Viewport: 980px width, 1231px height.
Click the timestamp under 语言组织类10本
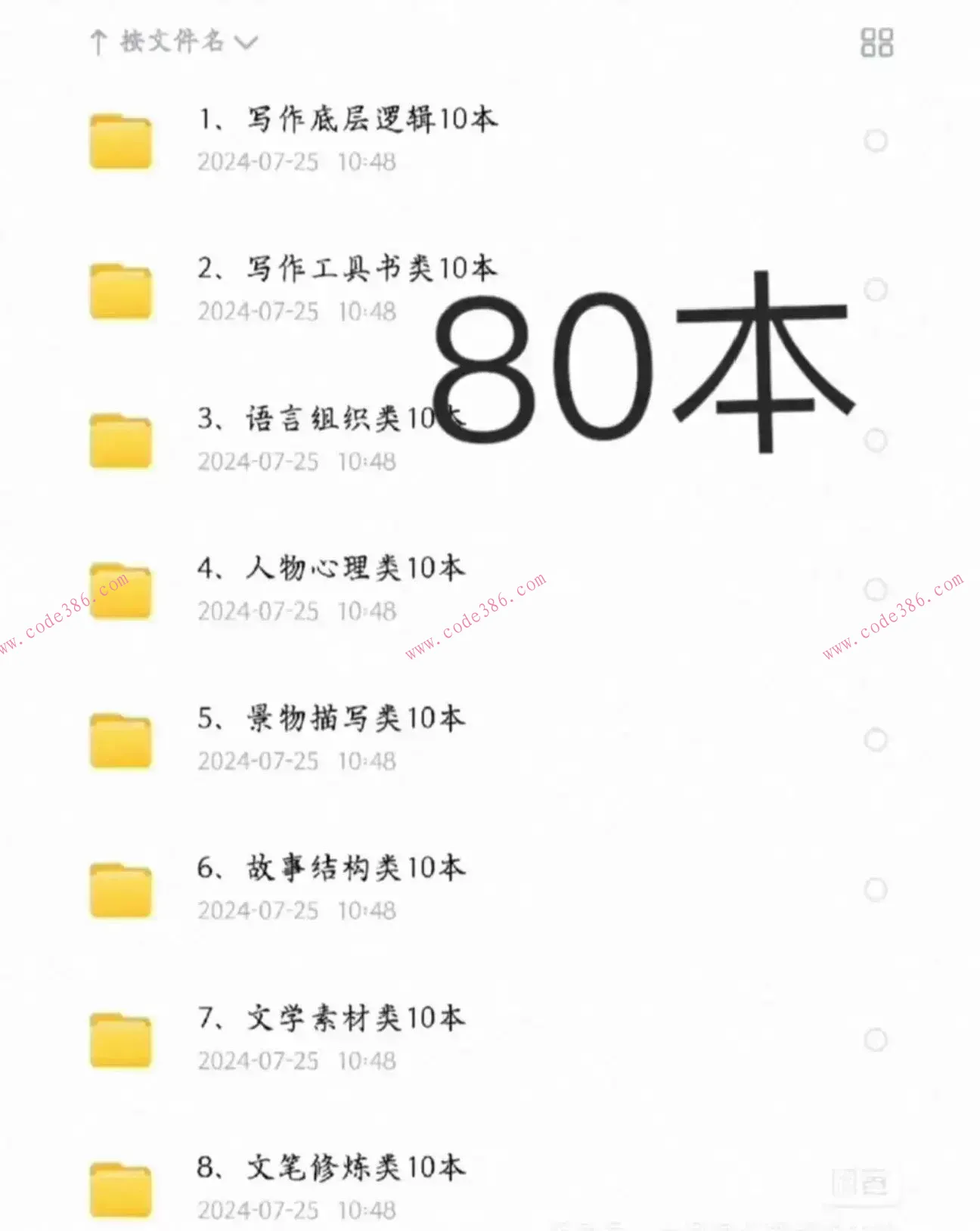[x=299, y=461]
